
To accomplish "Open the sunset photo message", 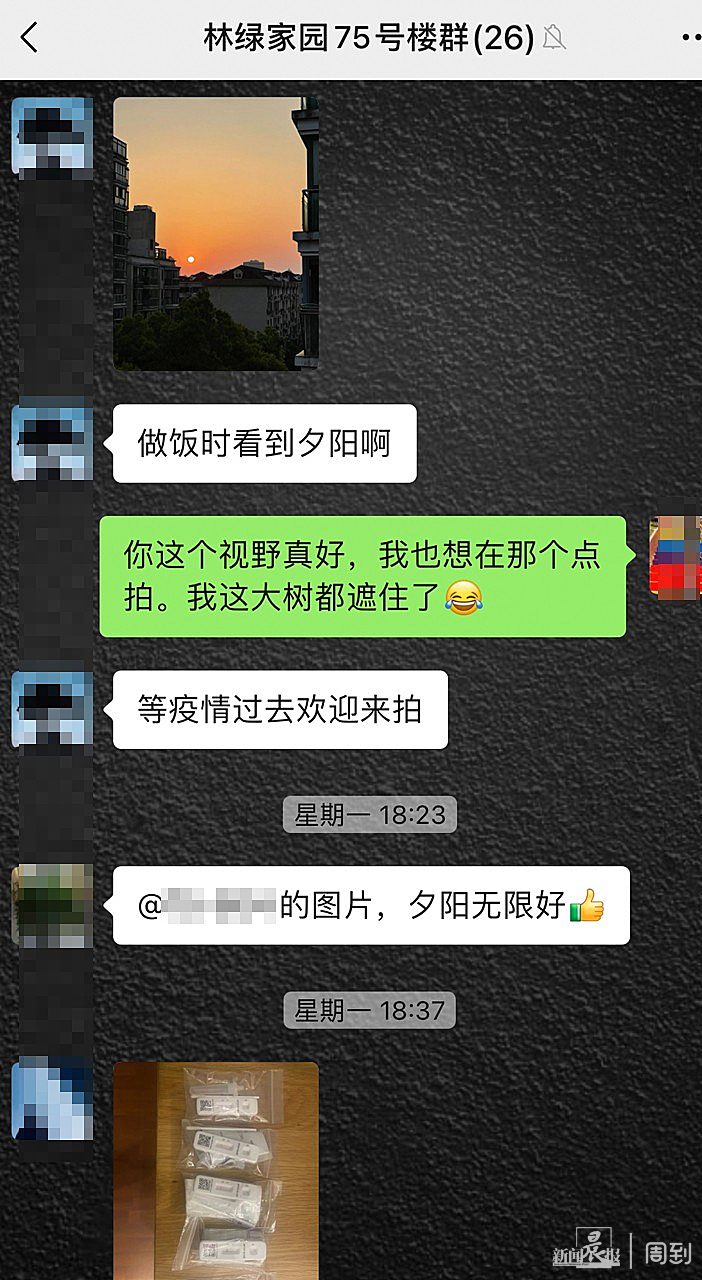I will coord(215,234).
